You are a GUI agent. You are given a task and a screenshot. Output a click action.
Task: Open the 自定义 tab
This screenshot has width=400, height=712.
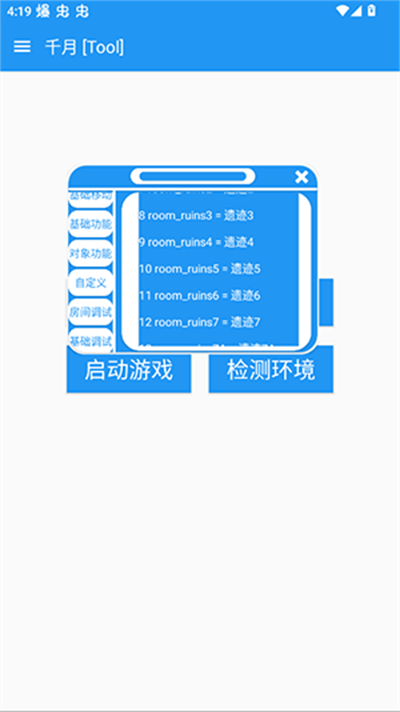pos(90,283)
